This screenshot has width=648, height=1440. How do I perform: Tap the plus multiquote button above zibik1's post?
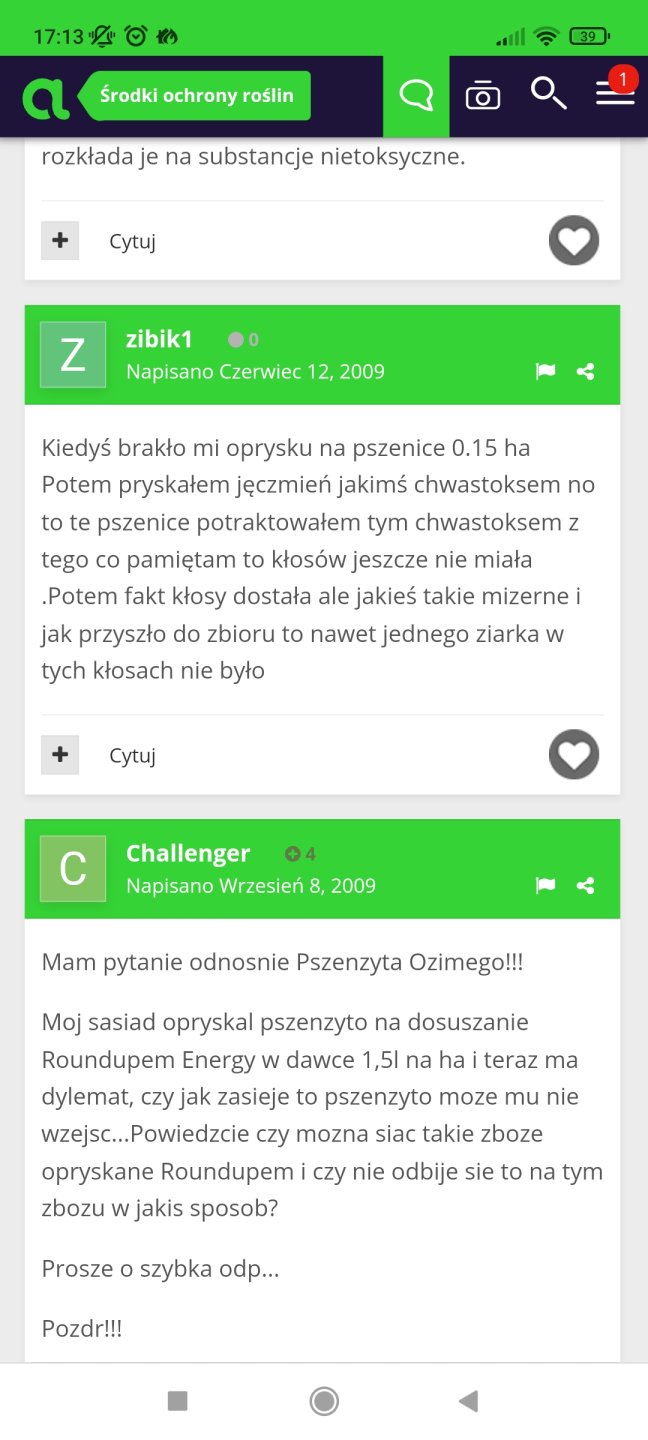tap(60, 241)
